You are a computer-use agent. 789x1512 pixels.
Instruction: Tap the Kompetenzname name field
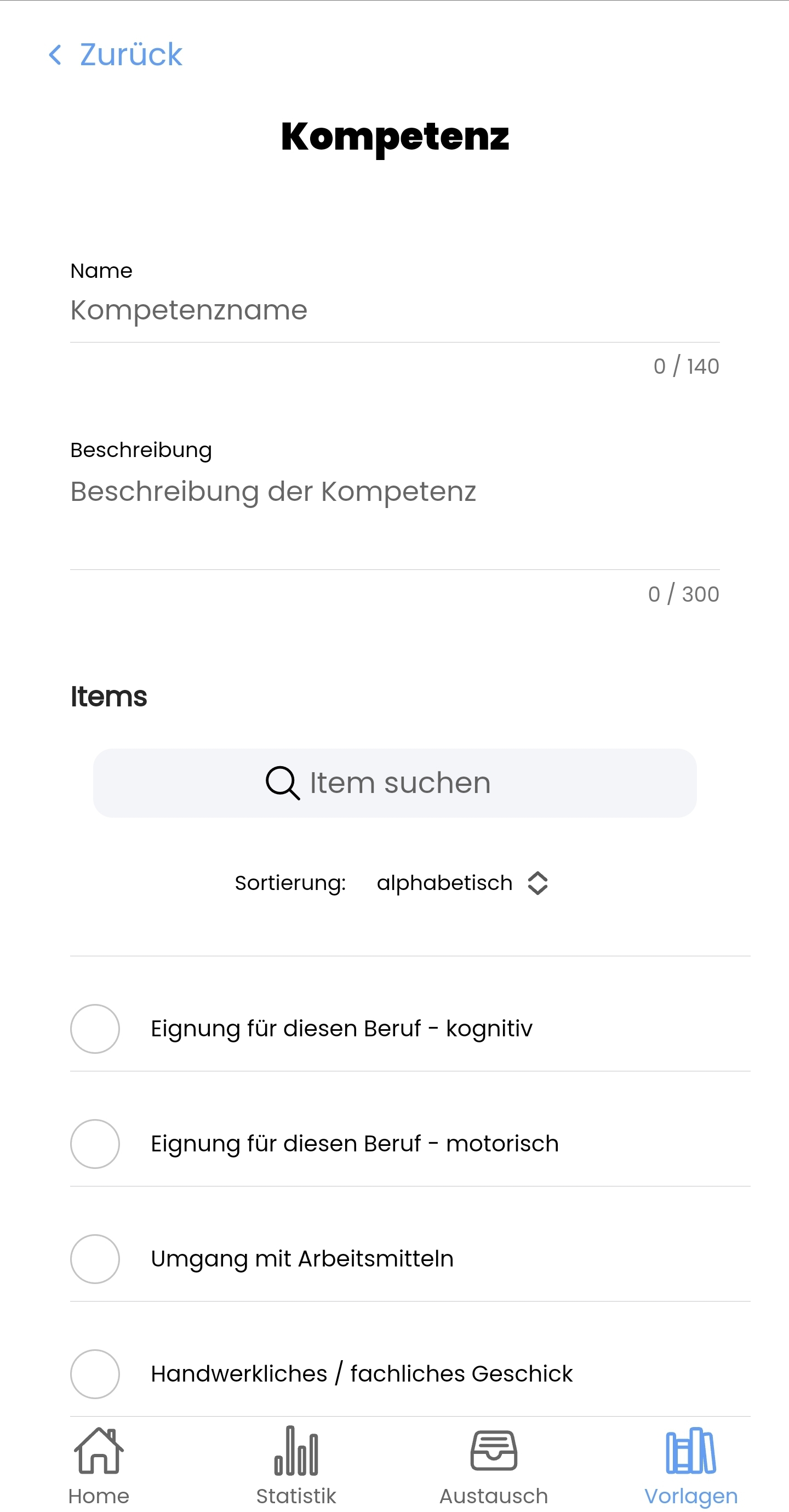tap(395, 311)
